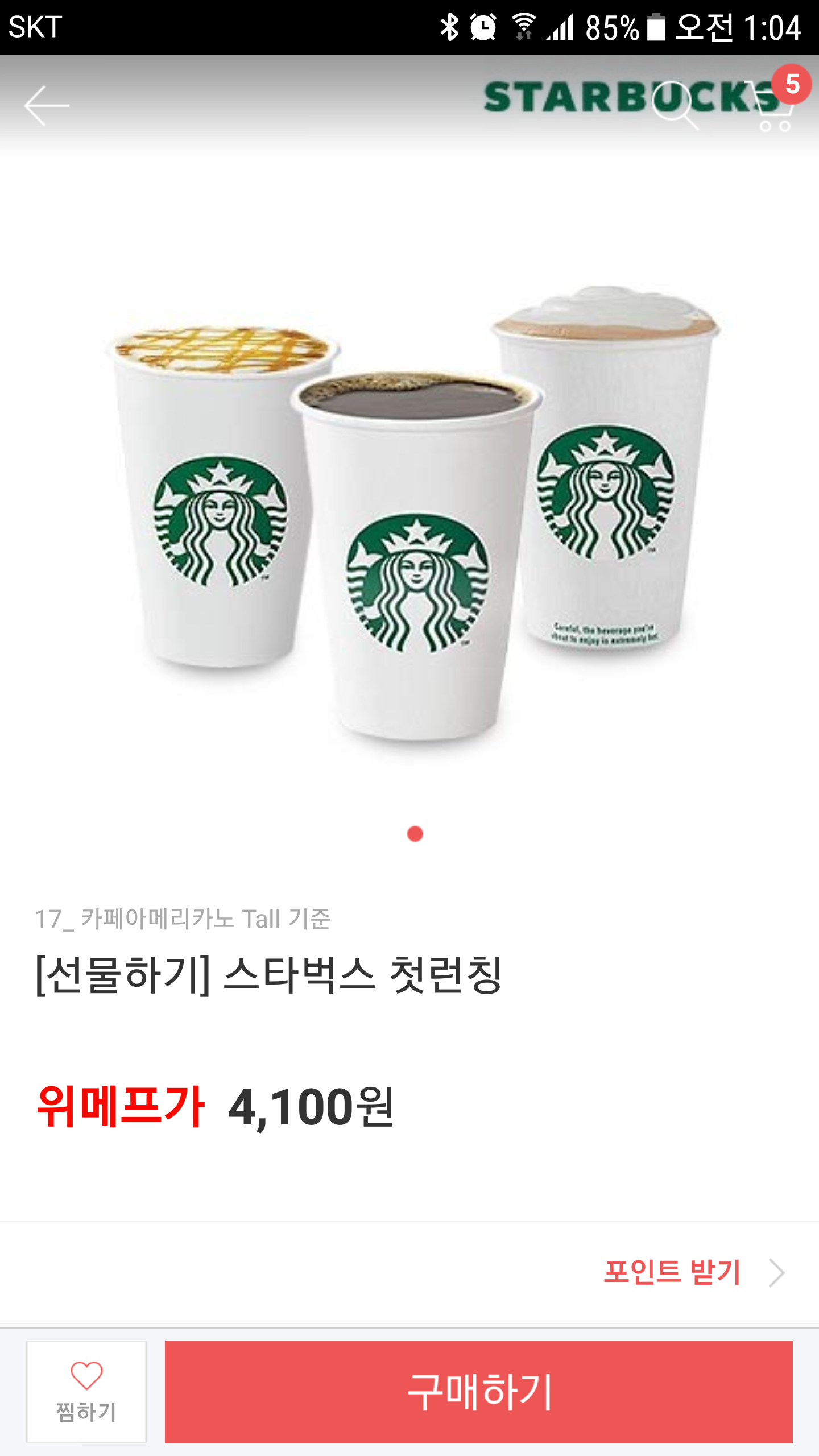Tap the Starbucks cups product image
The height and width of the screenshot is (1456, 819).
414,512
